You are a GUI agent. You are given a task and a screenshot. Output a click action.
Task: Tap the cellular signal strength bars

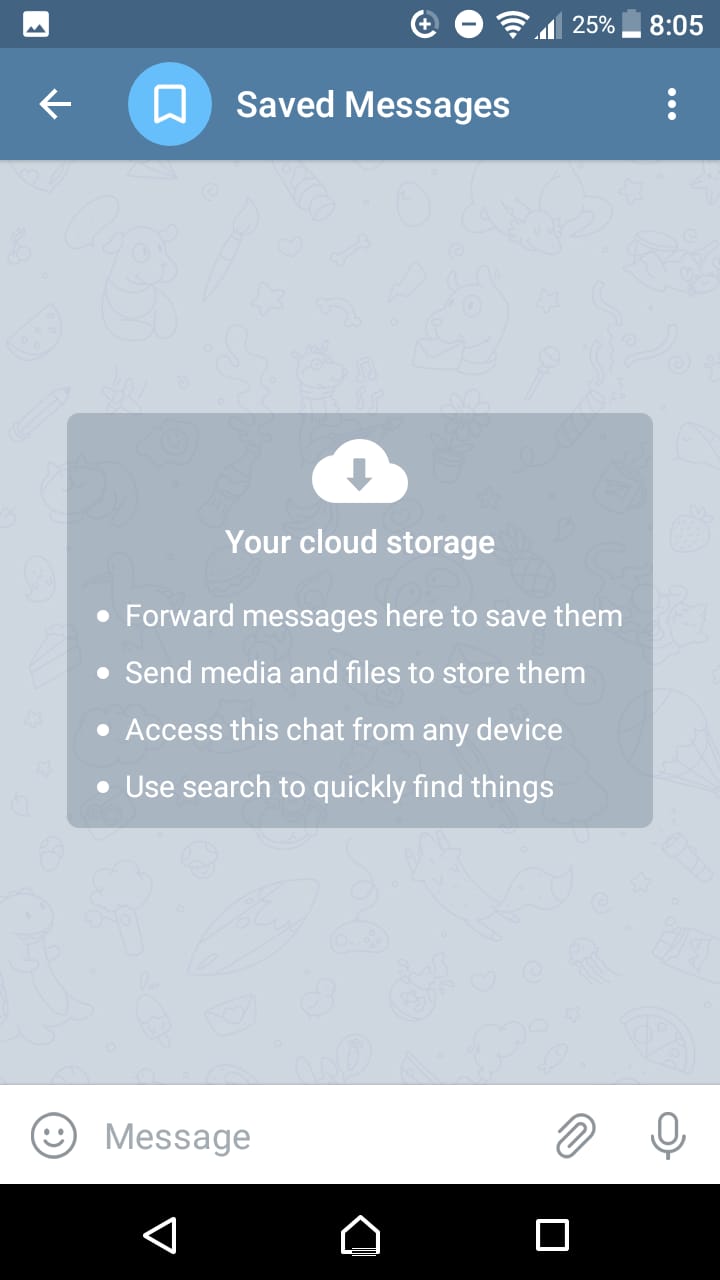tap(550, 24)
